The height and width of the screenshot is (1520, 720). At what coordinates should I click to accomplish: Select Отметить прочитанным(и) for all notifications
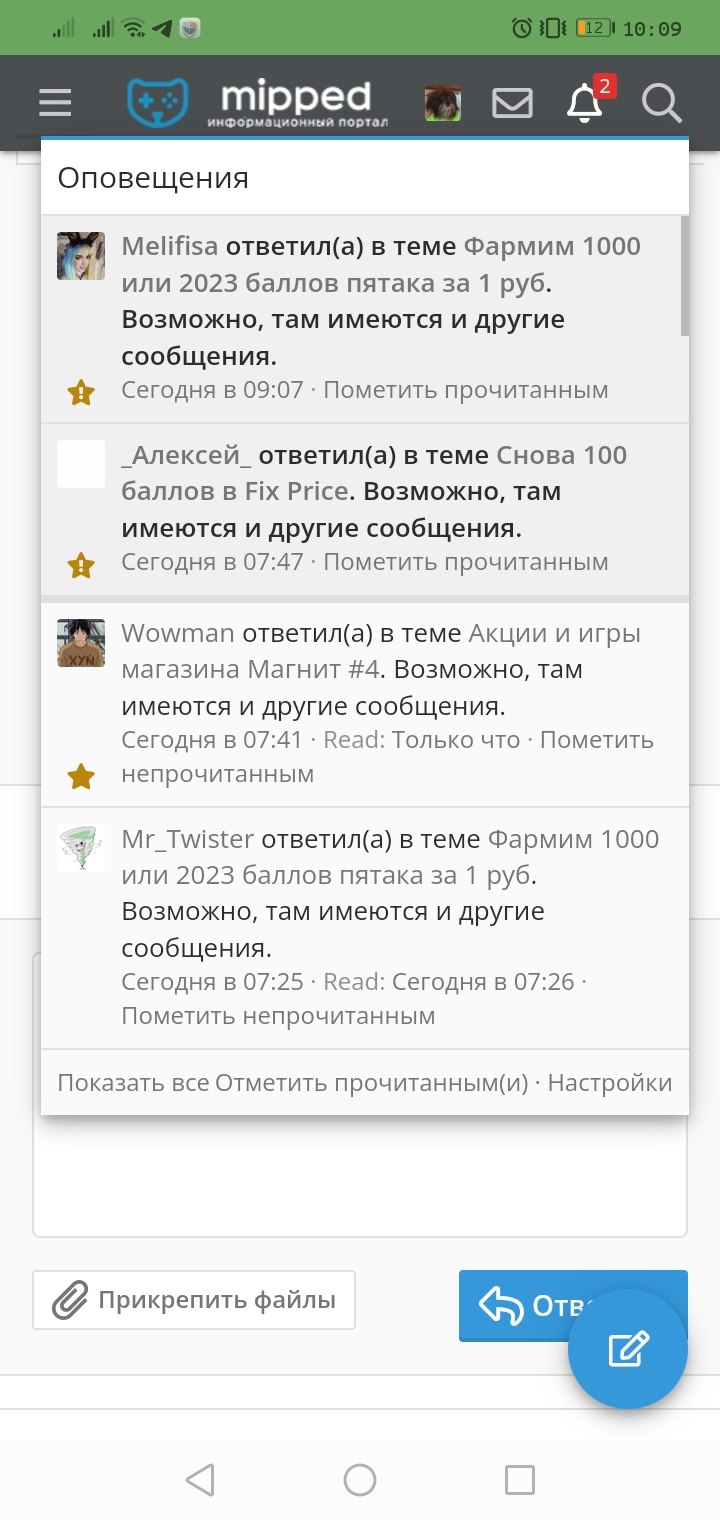click(x=371, y=1083)
